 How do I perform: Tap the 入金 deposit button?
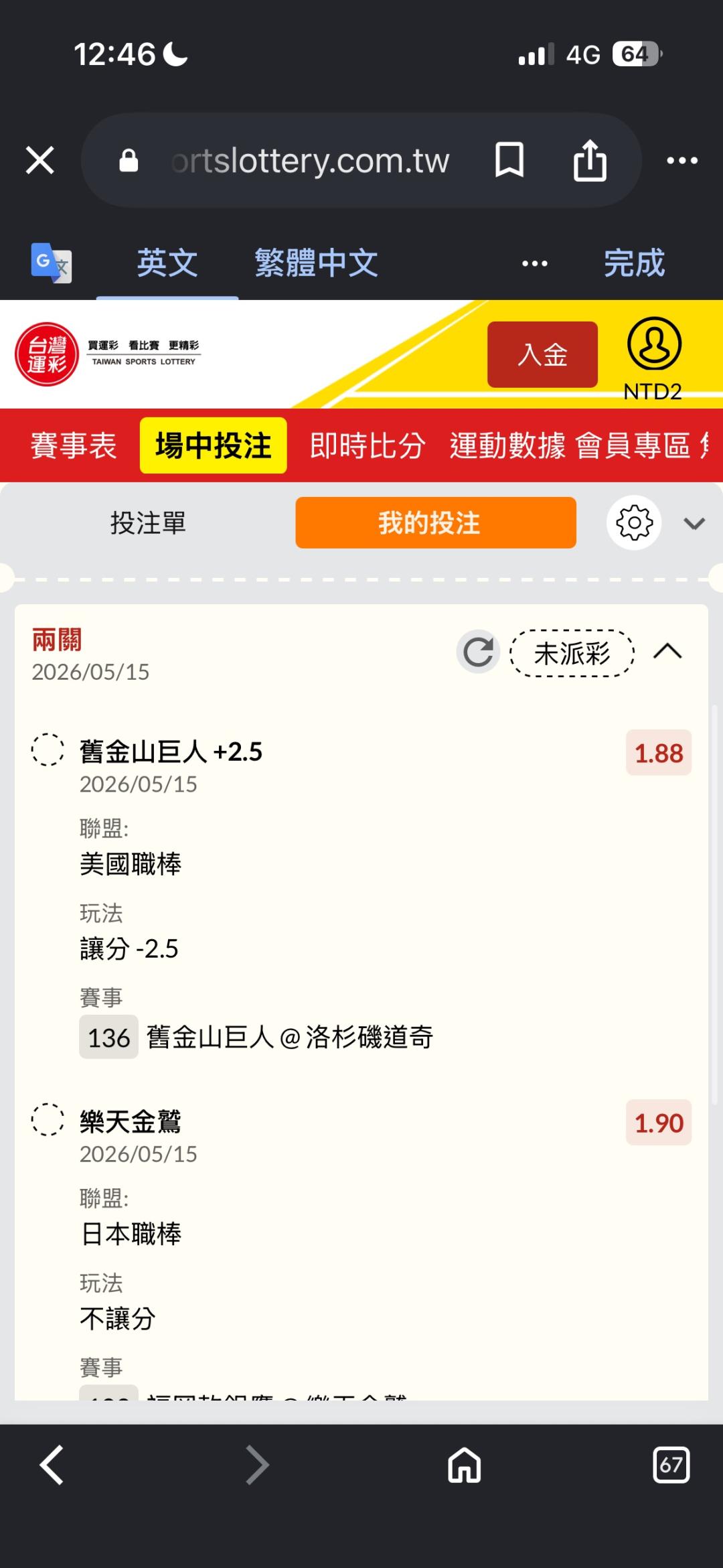pyautogui.click(x=542, y=354)
